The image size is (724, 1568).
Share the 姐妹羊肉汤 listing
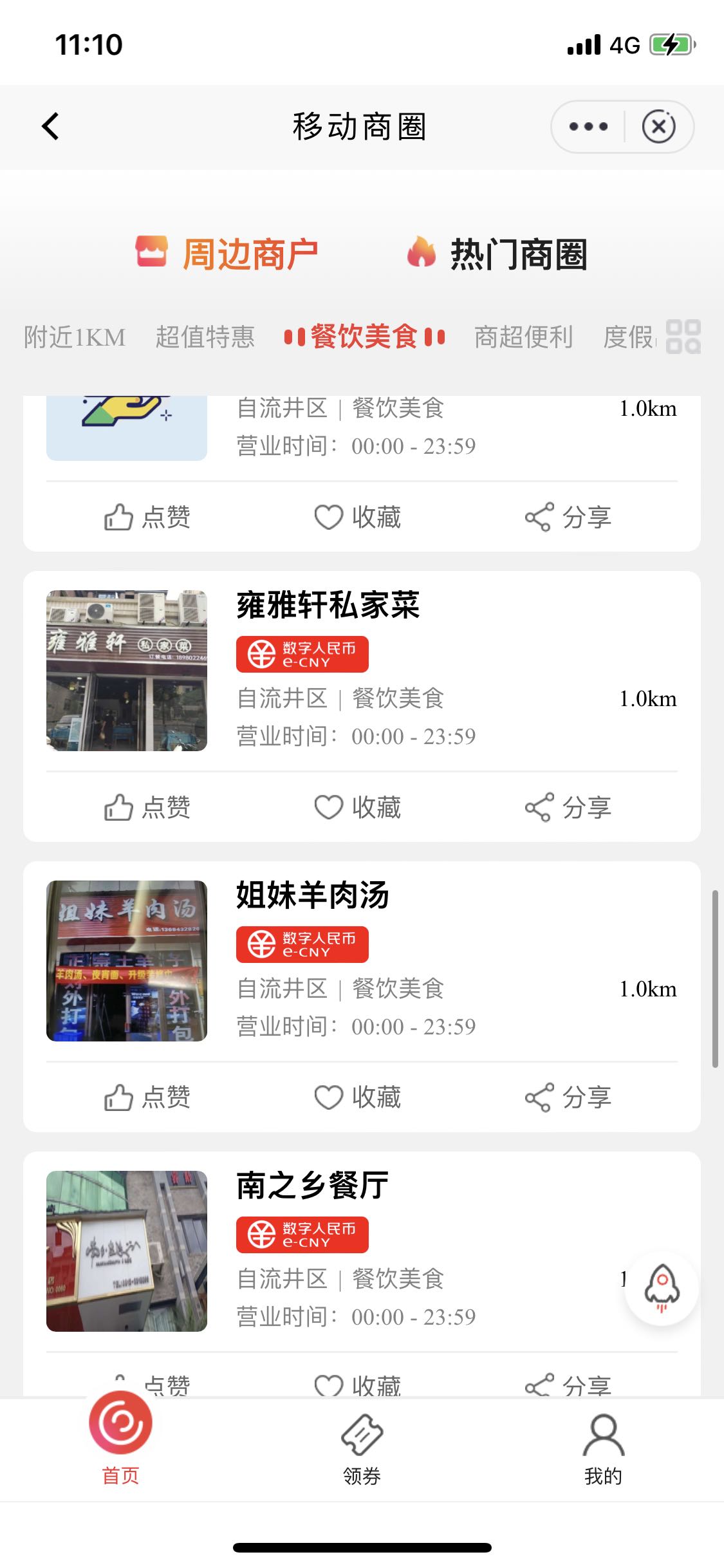click(568, 1097)
